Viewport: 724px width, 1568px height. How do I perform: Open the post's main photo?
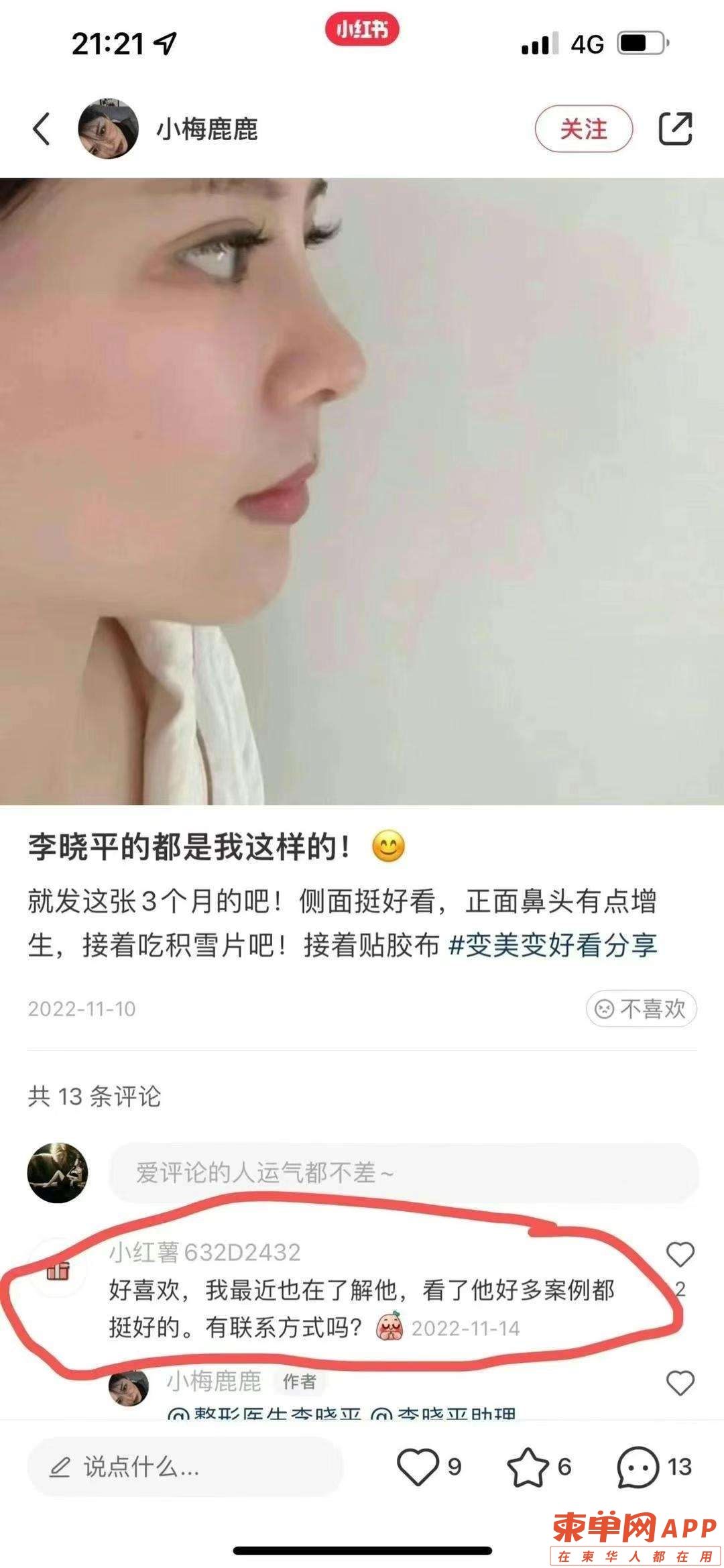tap(362, 491)
